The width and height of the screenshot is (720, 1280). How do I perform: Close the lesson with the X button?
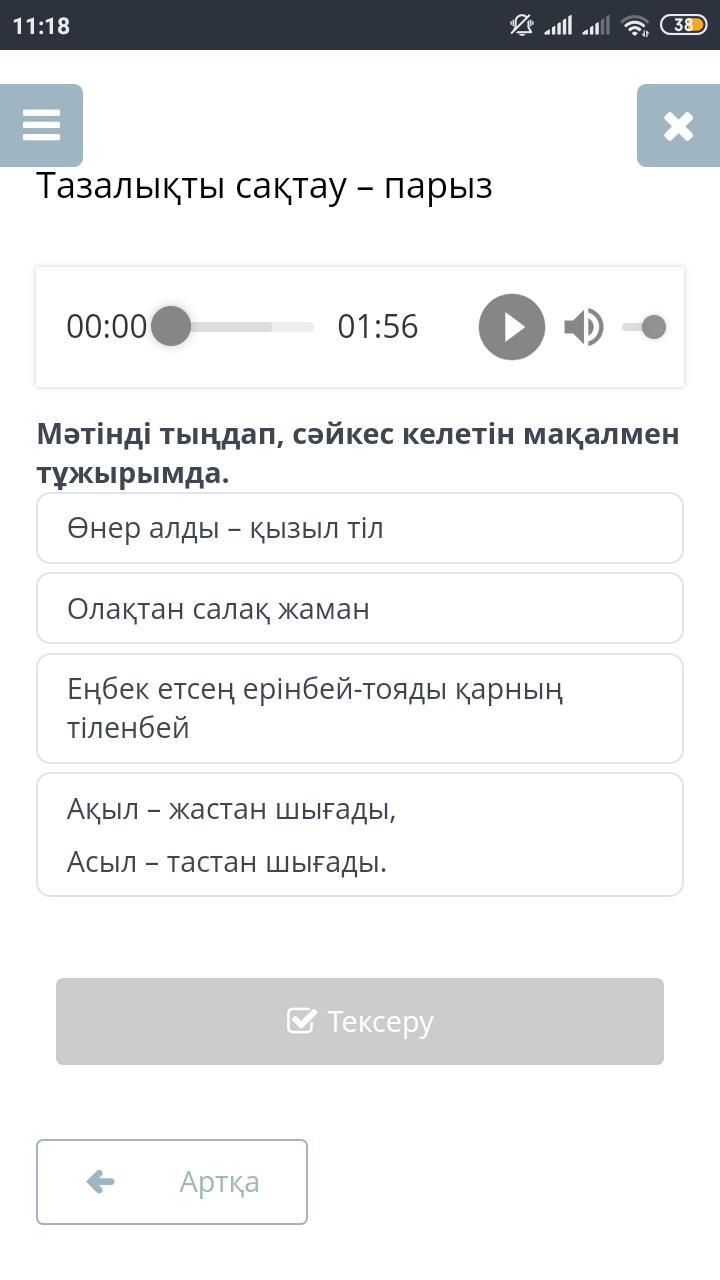click(x=678, y=126)
